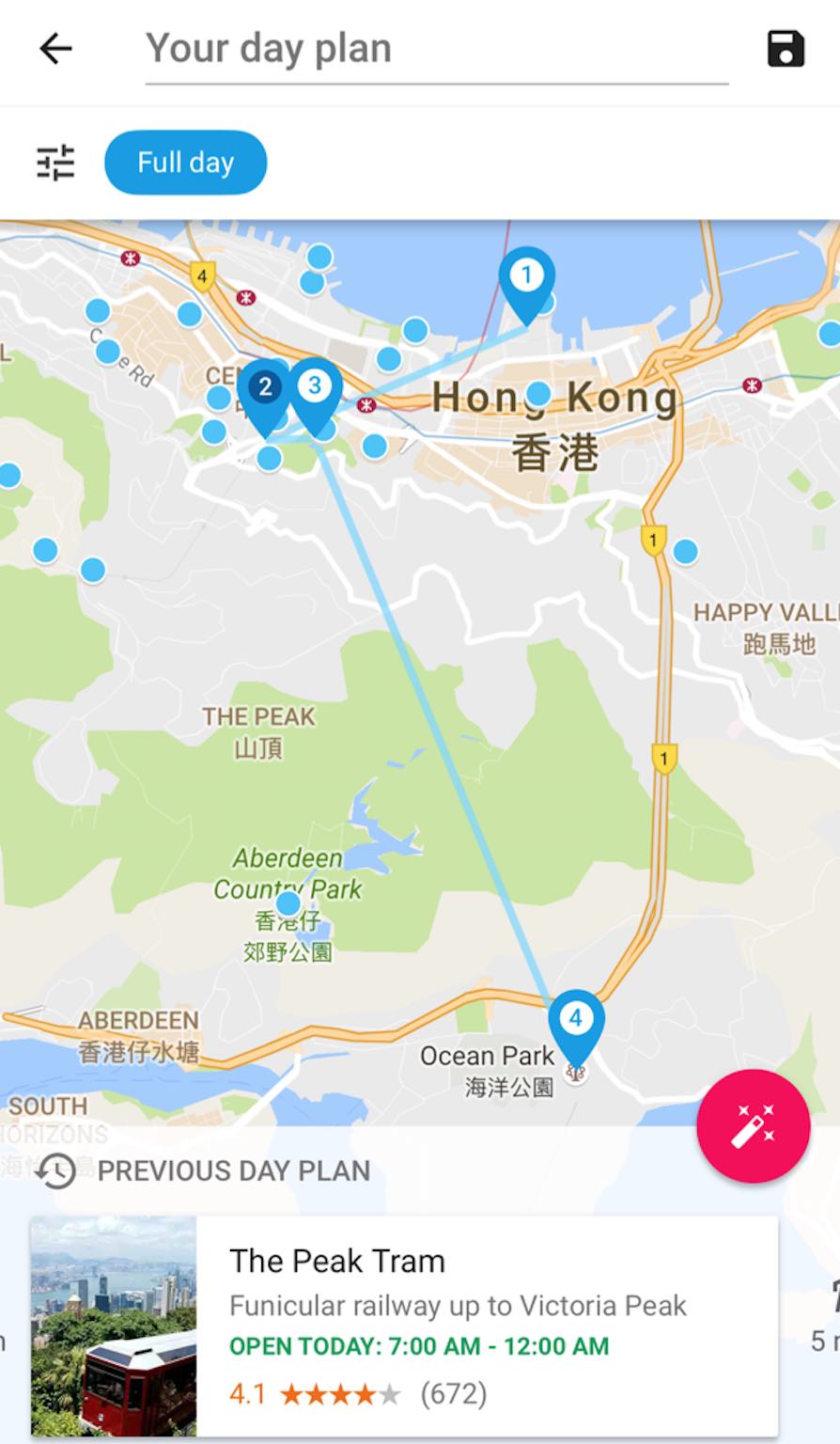Tap the magic wand auto-plan button
This screenshot has width=840, height=1444.
point(753,1125)
